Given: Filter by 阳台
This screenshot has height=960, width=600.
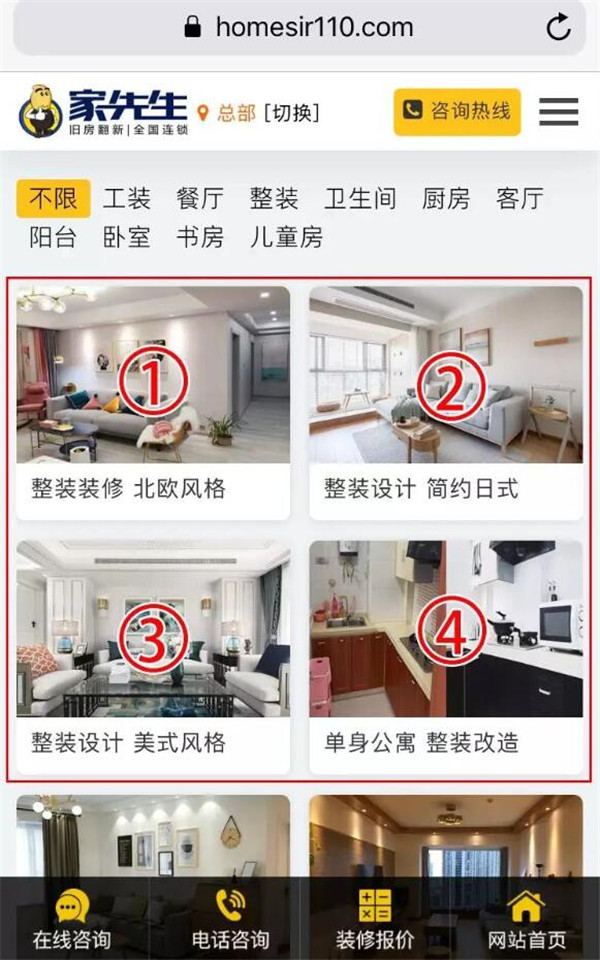Looking at the screenshot, I should [53, 237].
